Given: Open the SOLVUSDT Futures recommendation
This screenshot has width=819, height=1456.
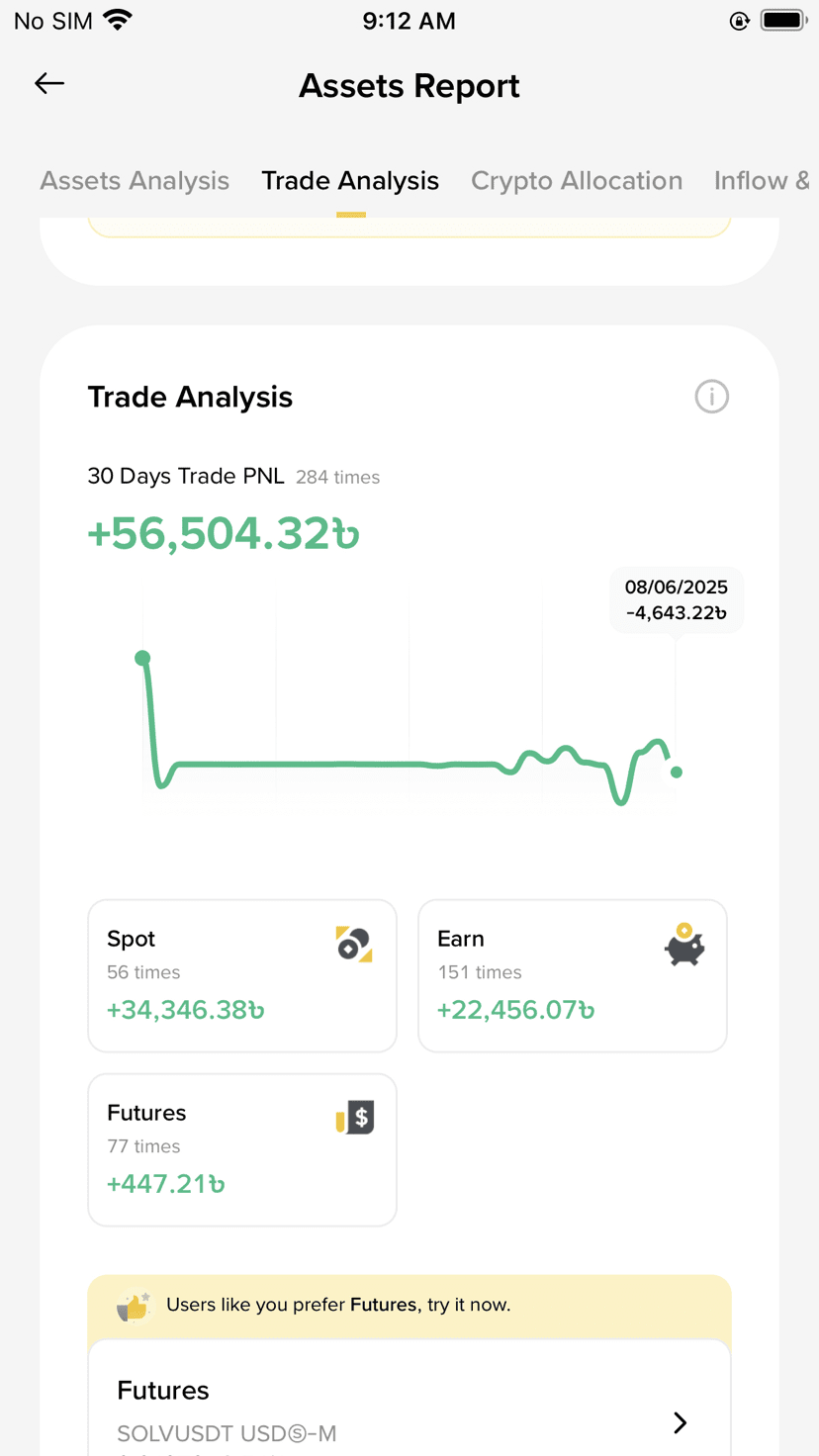Looking at the screenshot, I should point(409,1410).
